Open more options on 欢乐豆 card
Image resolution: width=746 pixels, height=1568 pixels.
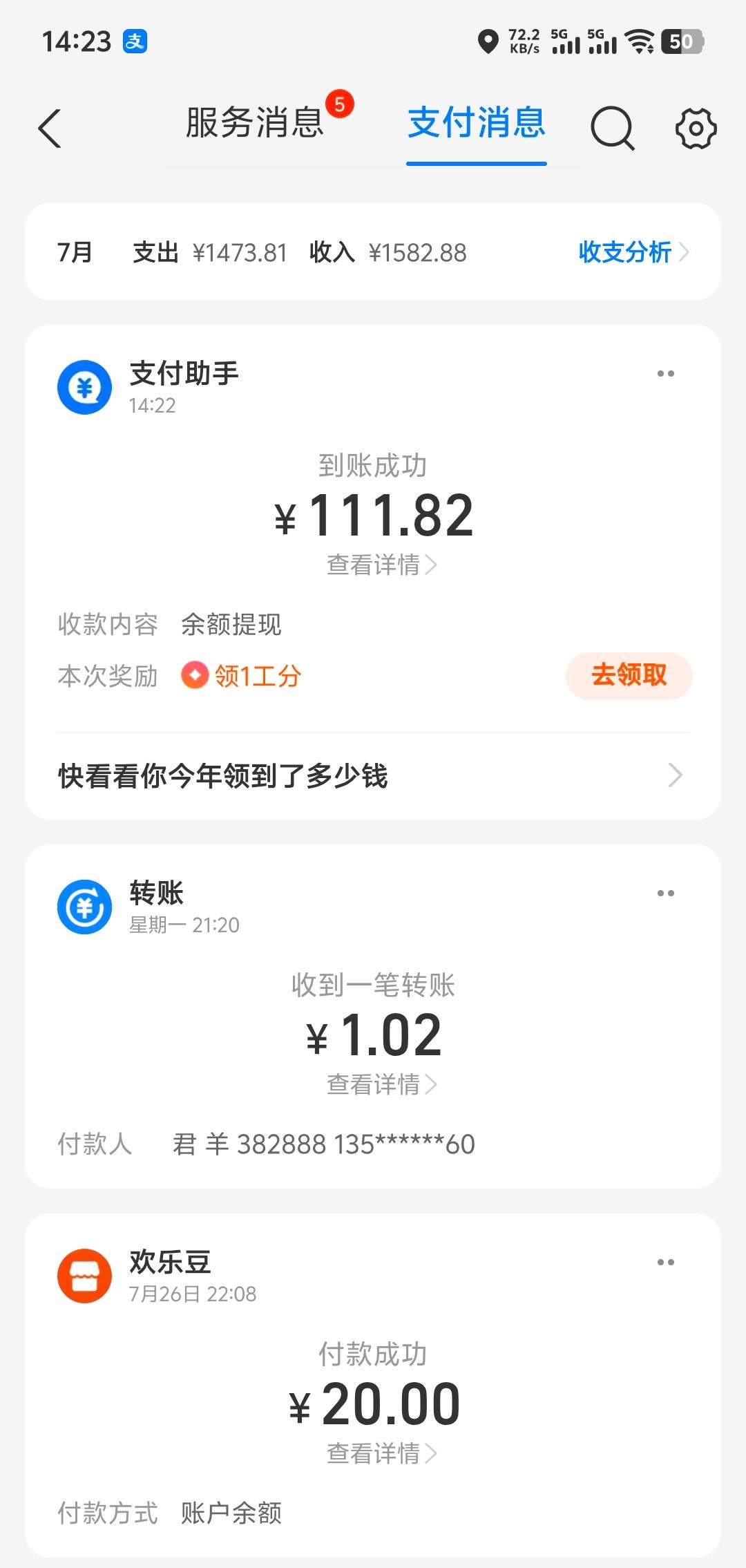point(666,1263)
